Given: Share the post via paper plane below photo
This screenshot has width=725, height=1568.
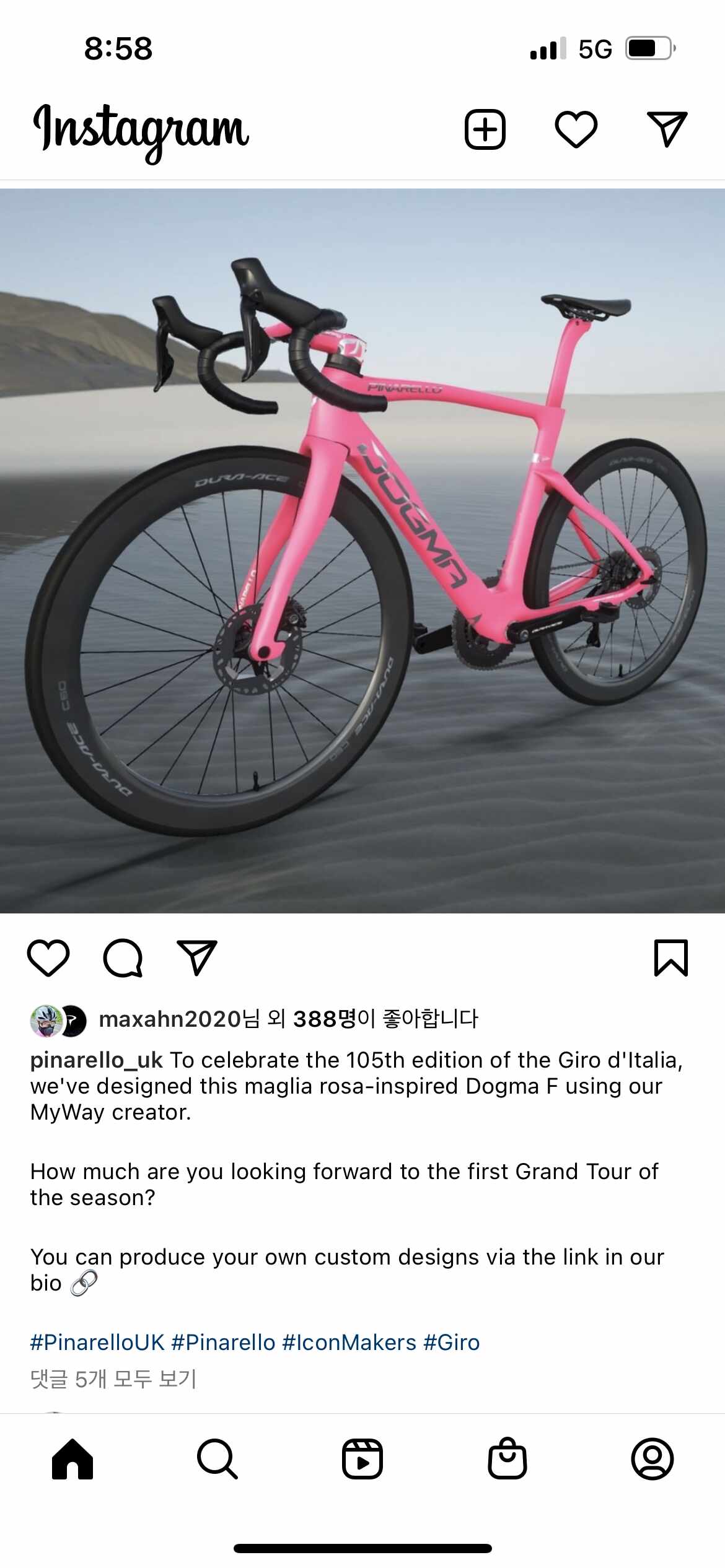Looking at the screenshot, I should pos(197,958).
